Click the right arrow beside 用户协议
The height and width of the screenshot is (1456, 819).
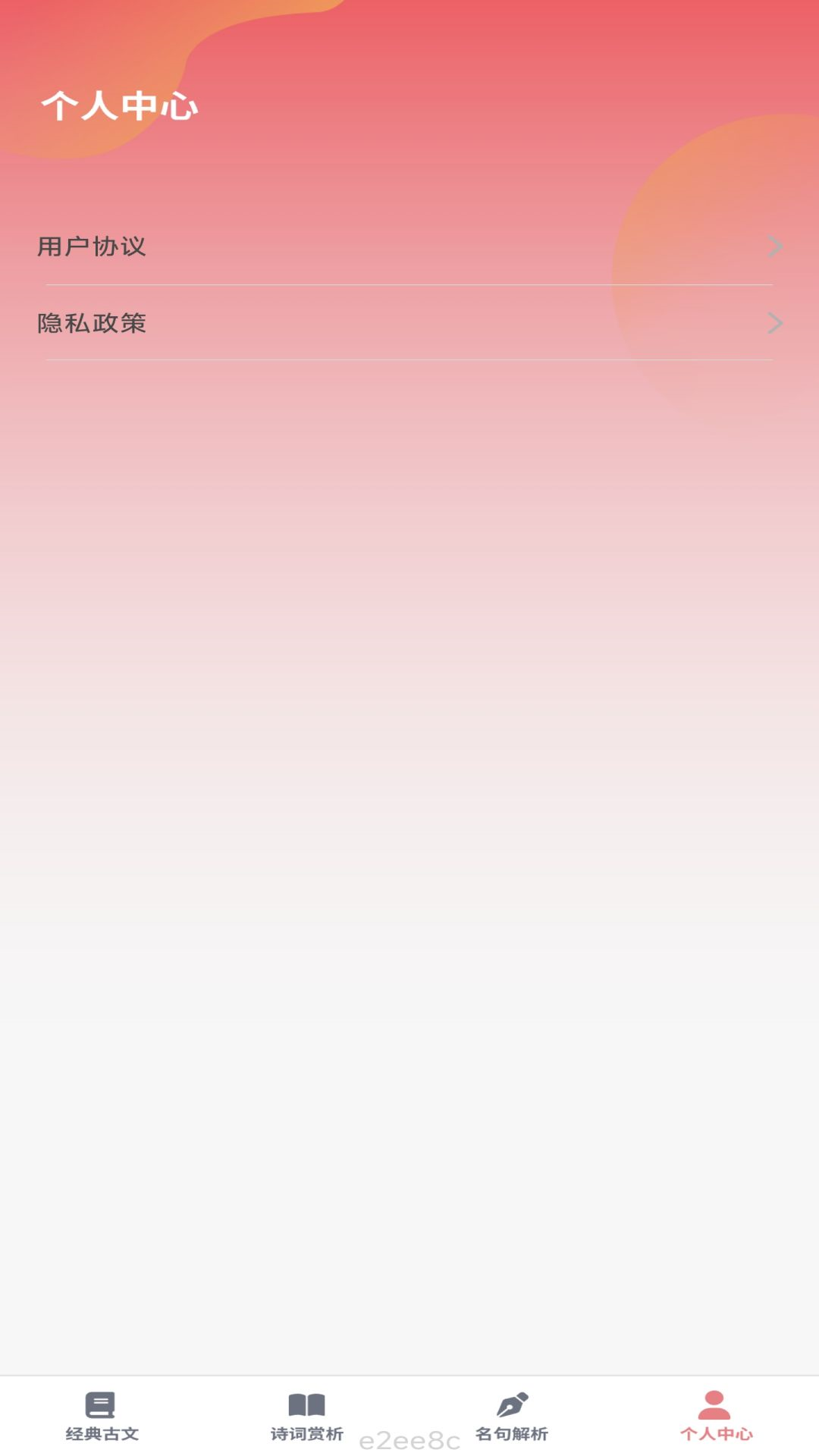tap(775, 246)
